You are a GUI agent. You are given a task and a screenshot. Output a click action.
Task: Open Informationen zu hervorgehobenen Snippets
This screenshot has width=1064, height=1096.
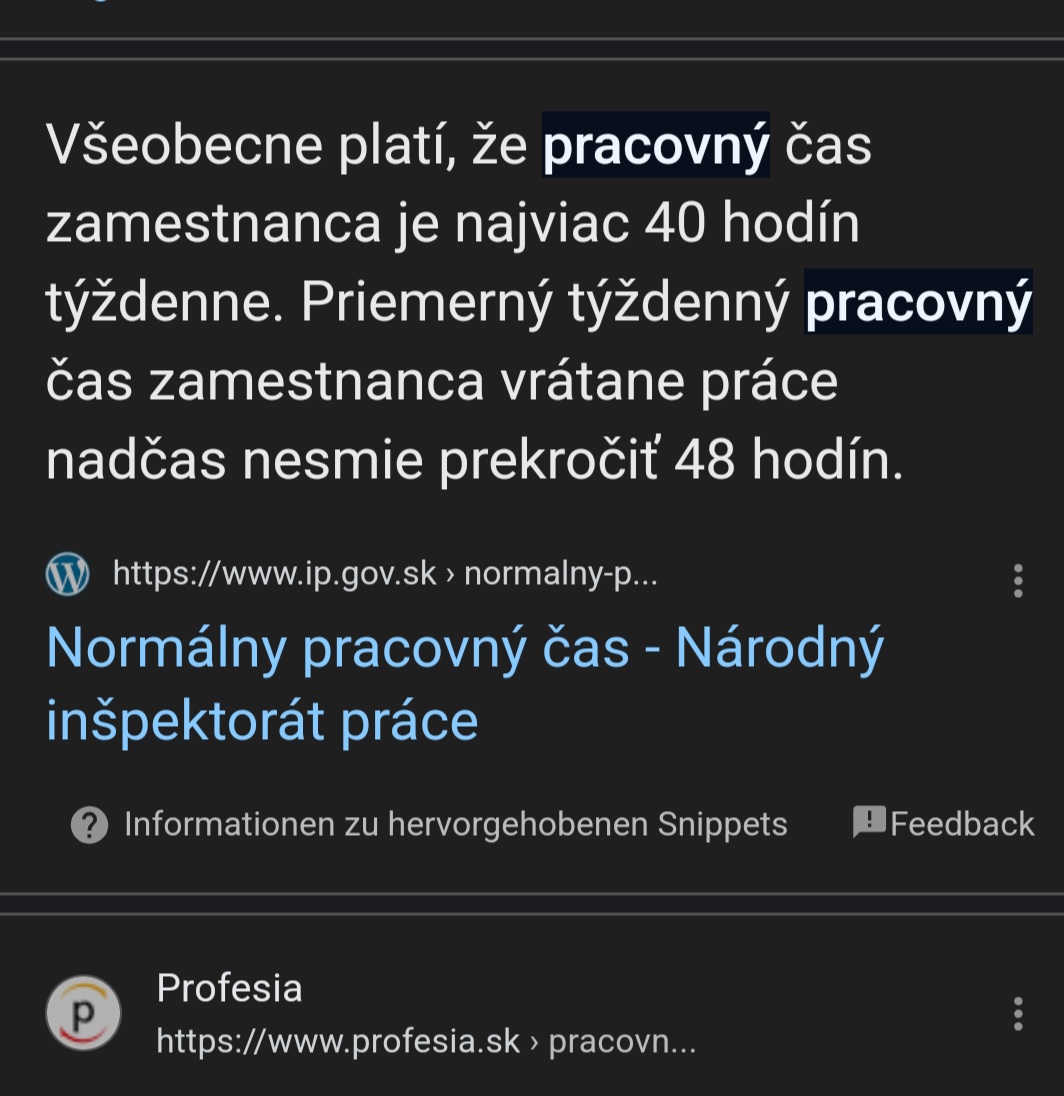tap(430, 825)
